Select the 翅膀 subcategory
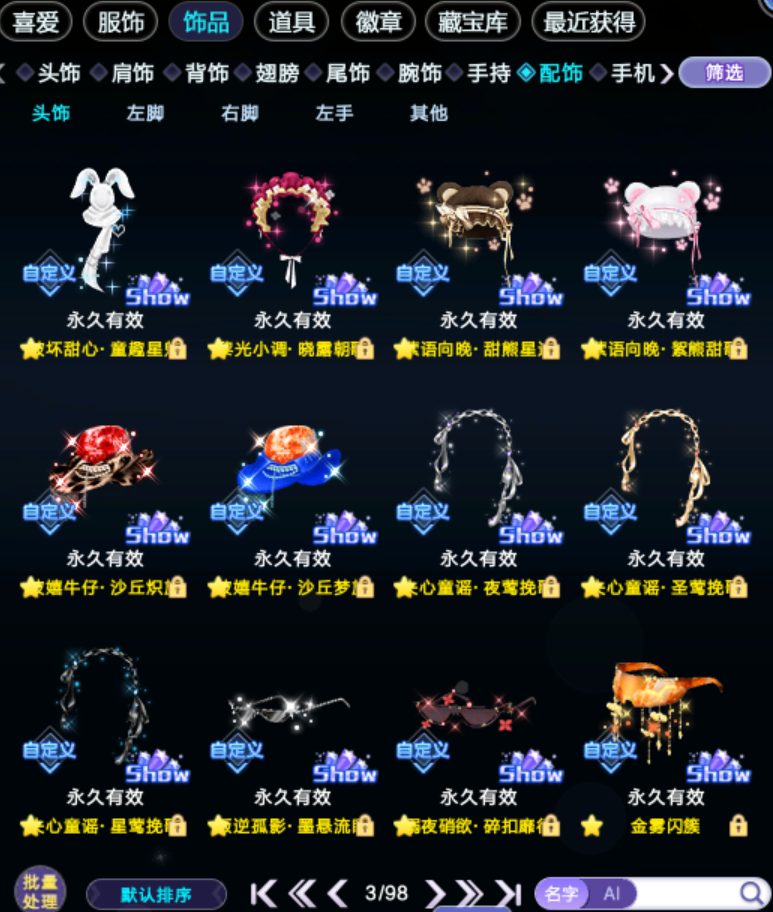 tap(277, 73)
